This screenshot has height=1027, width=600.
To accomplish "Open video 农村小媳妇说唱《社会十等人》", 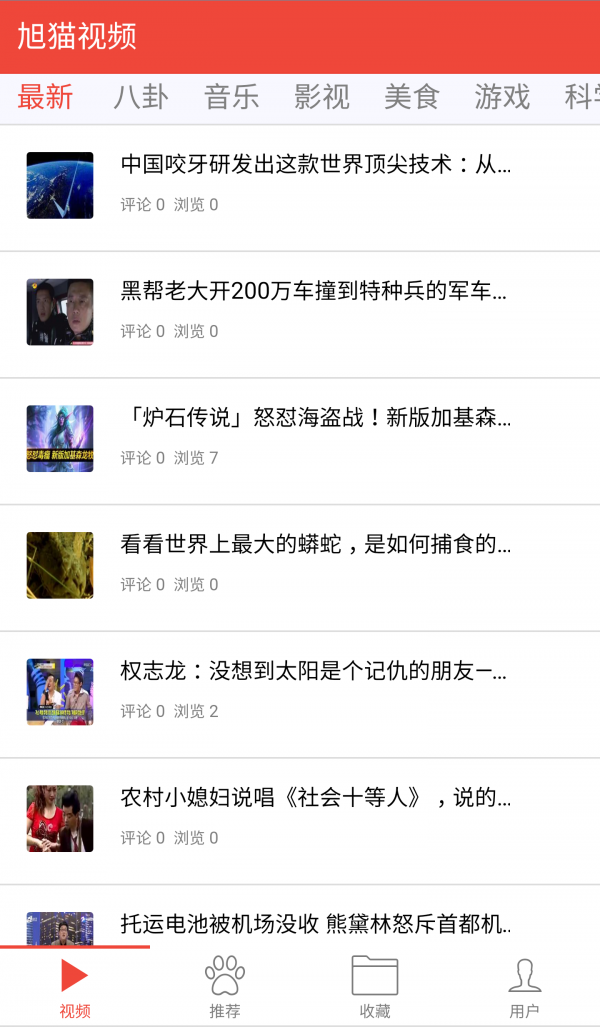I will pos(315,798).
